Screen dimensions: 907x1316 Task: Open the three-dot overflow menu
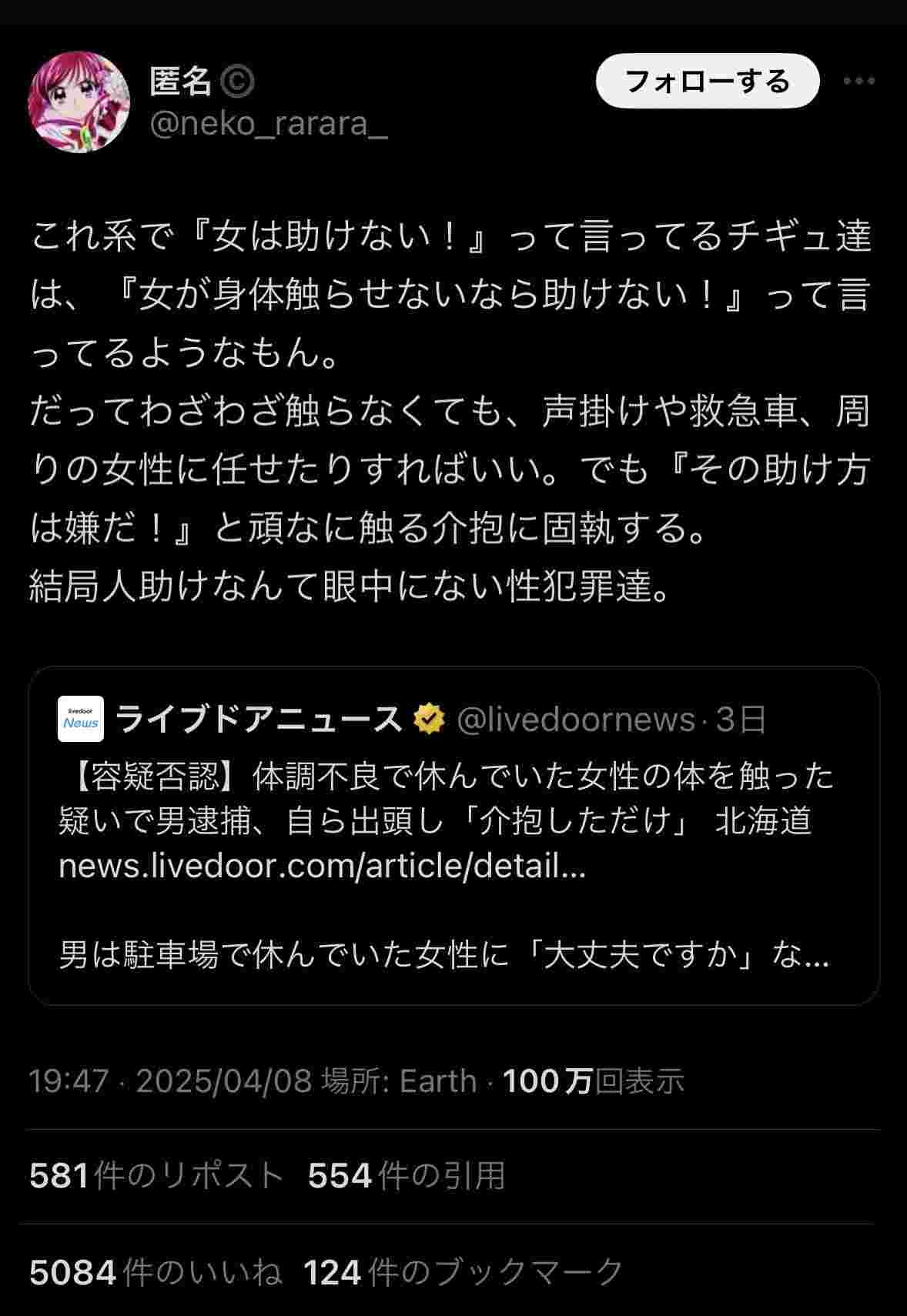tap(858, 81)
